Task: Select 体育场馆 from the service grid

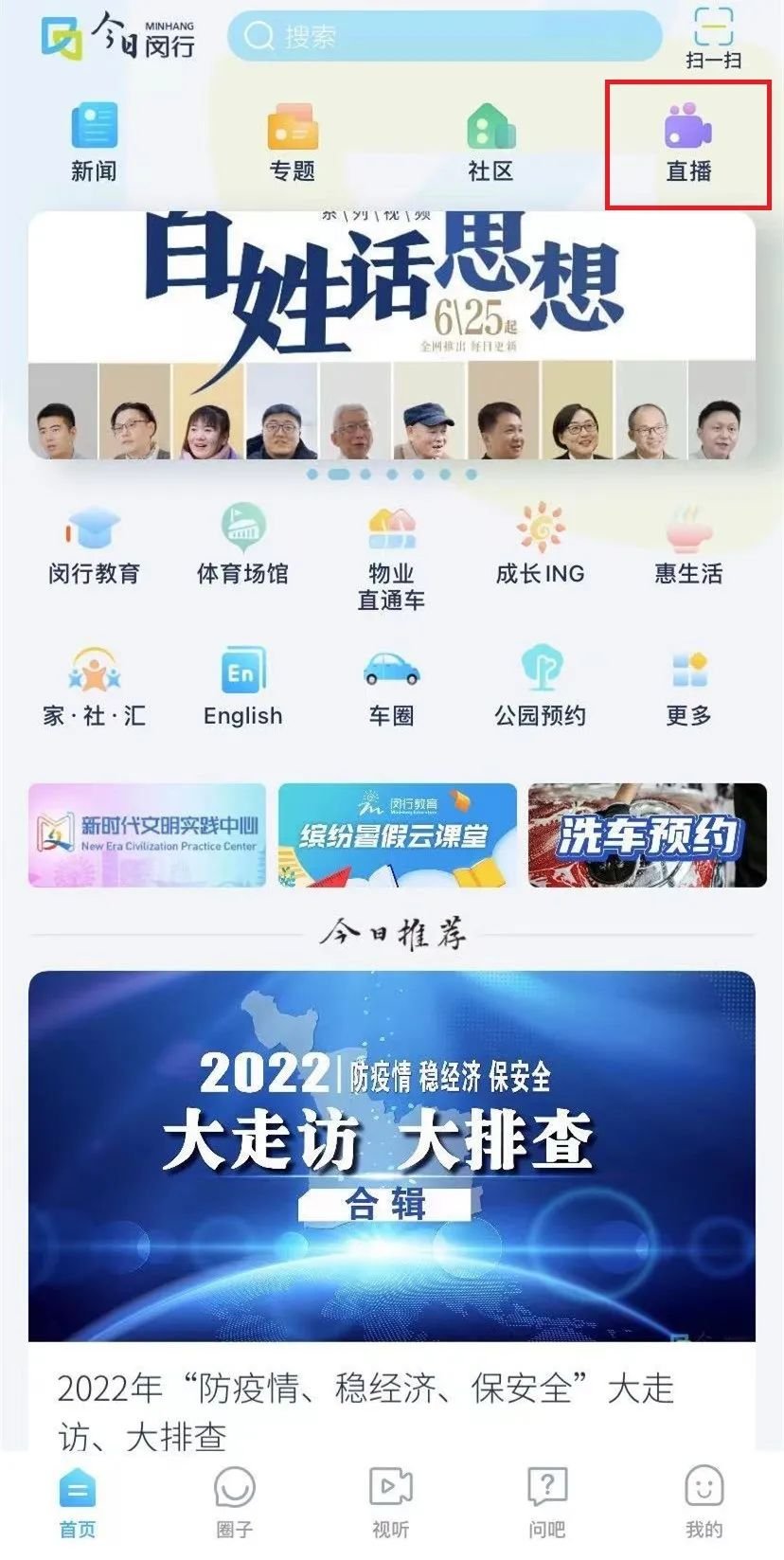Action: coord(242,545)
